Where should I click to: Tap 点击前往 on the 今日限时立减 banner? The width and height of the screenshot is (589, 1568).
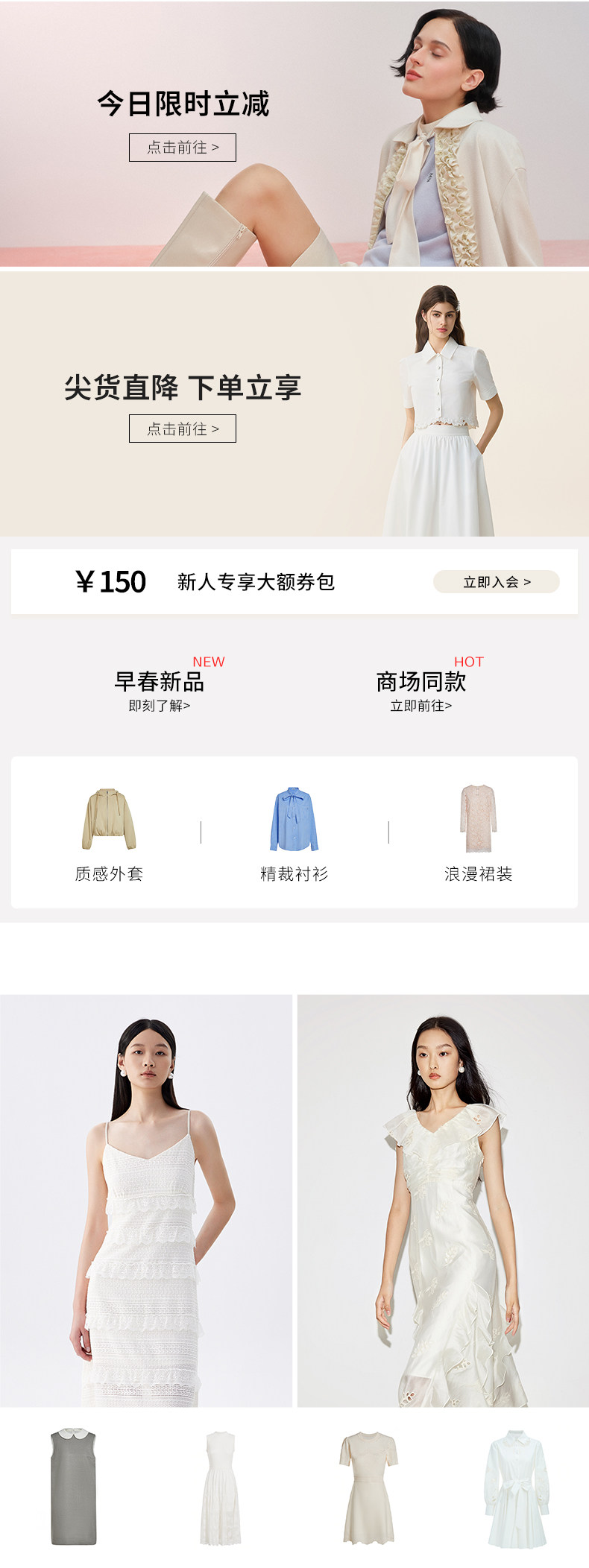click(183, 148)
